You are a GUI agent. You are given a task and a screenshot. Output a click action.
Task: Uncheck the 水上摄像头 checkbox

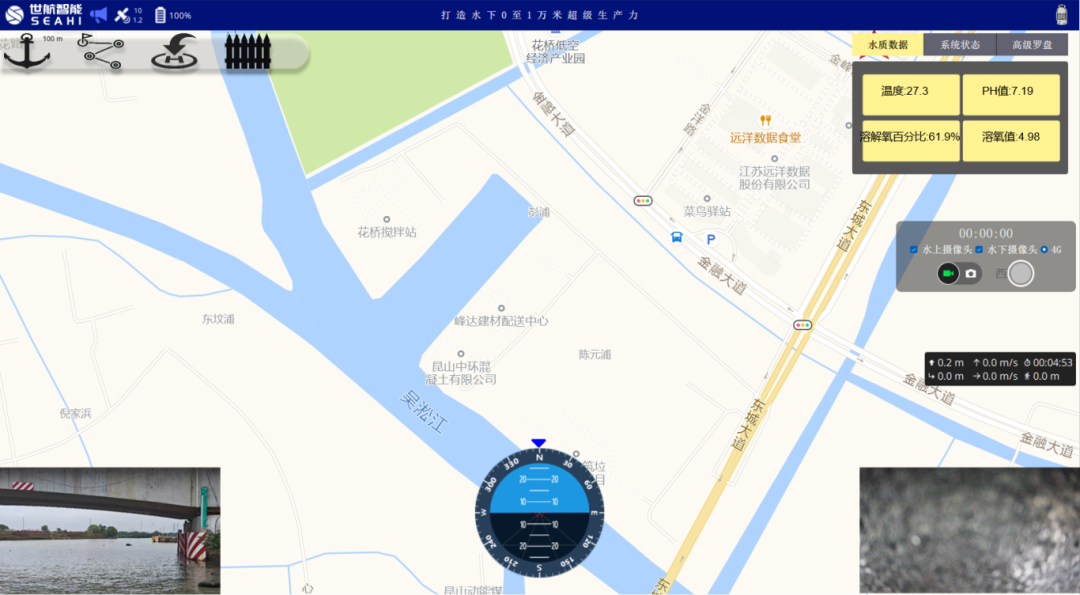pos(914,249)
